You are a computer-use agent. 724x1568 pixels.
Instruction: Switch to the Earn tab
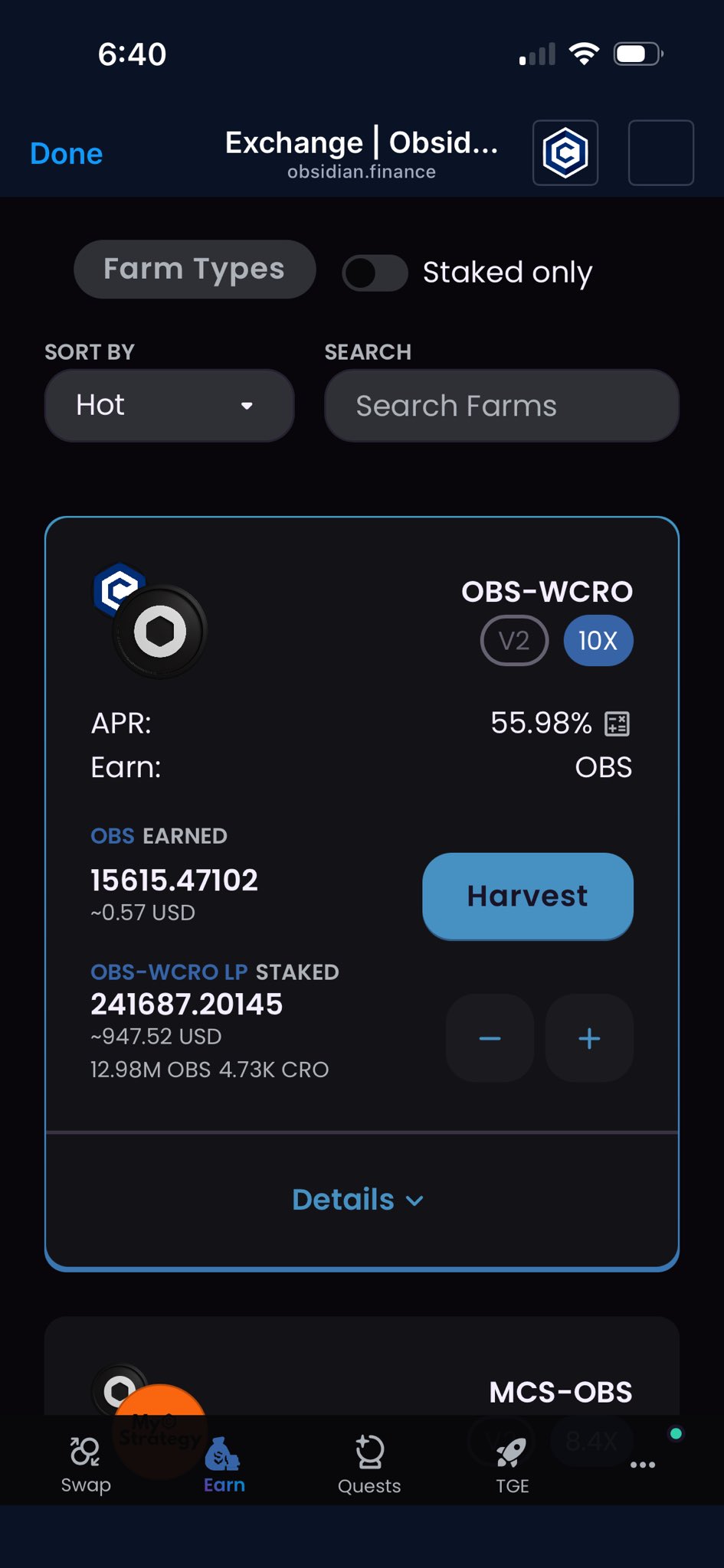pyautogui.click(x=224, y=1464)
